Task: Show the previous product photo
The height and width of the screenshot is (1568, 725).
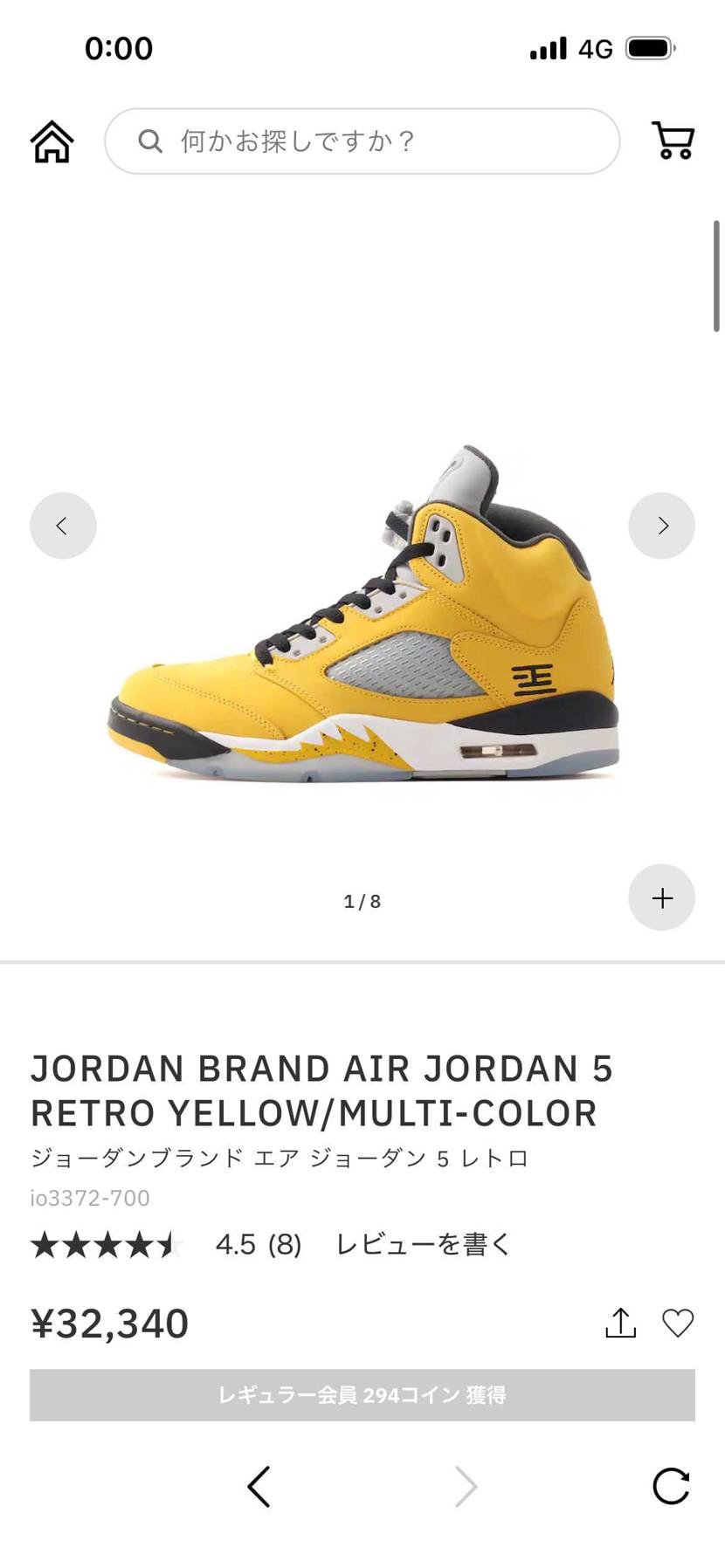Action: click(63, 526)
